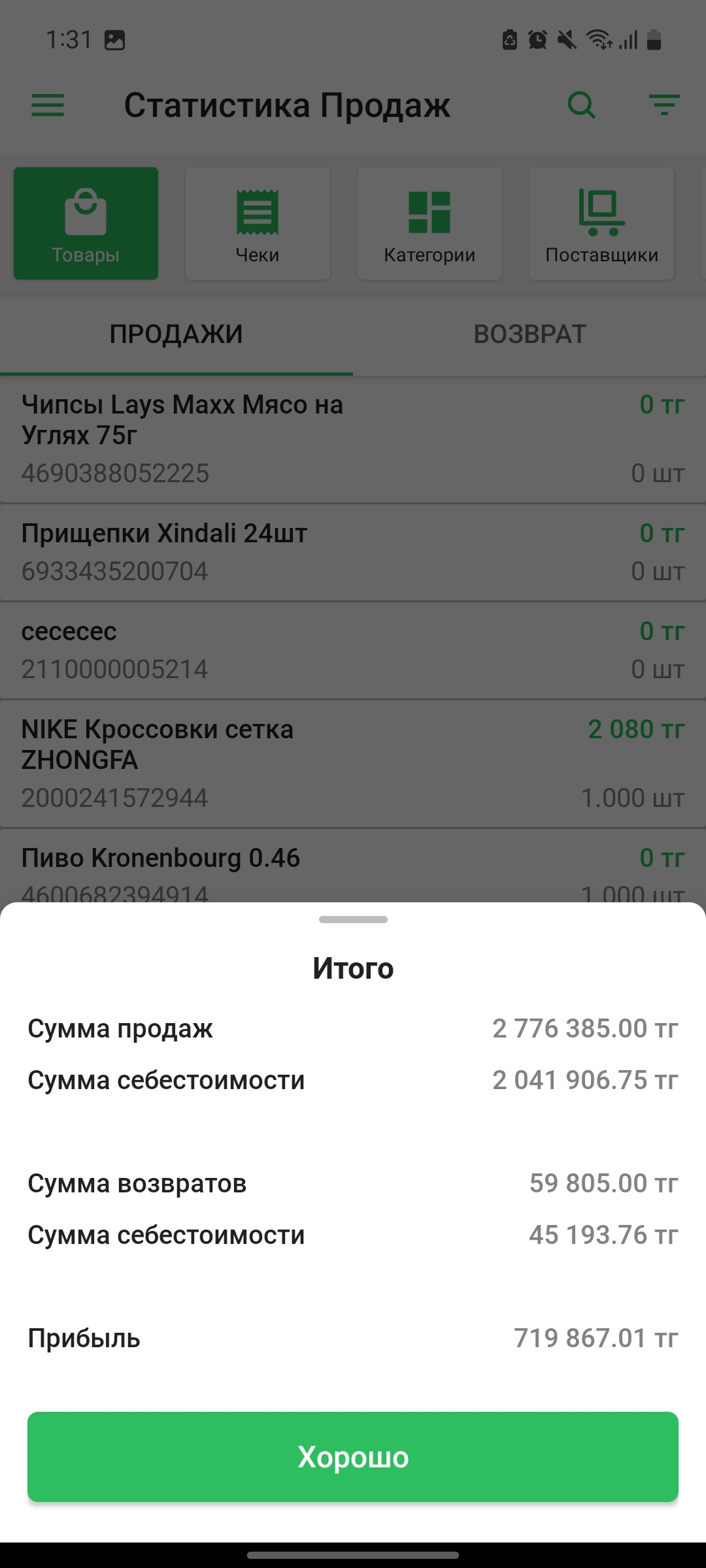This screenshot has height=1568, width=706.
Task: Open Чипсы Lays Maxx Мясо на Углях item
Action: pyautogui.click(x=353, y=439)
